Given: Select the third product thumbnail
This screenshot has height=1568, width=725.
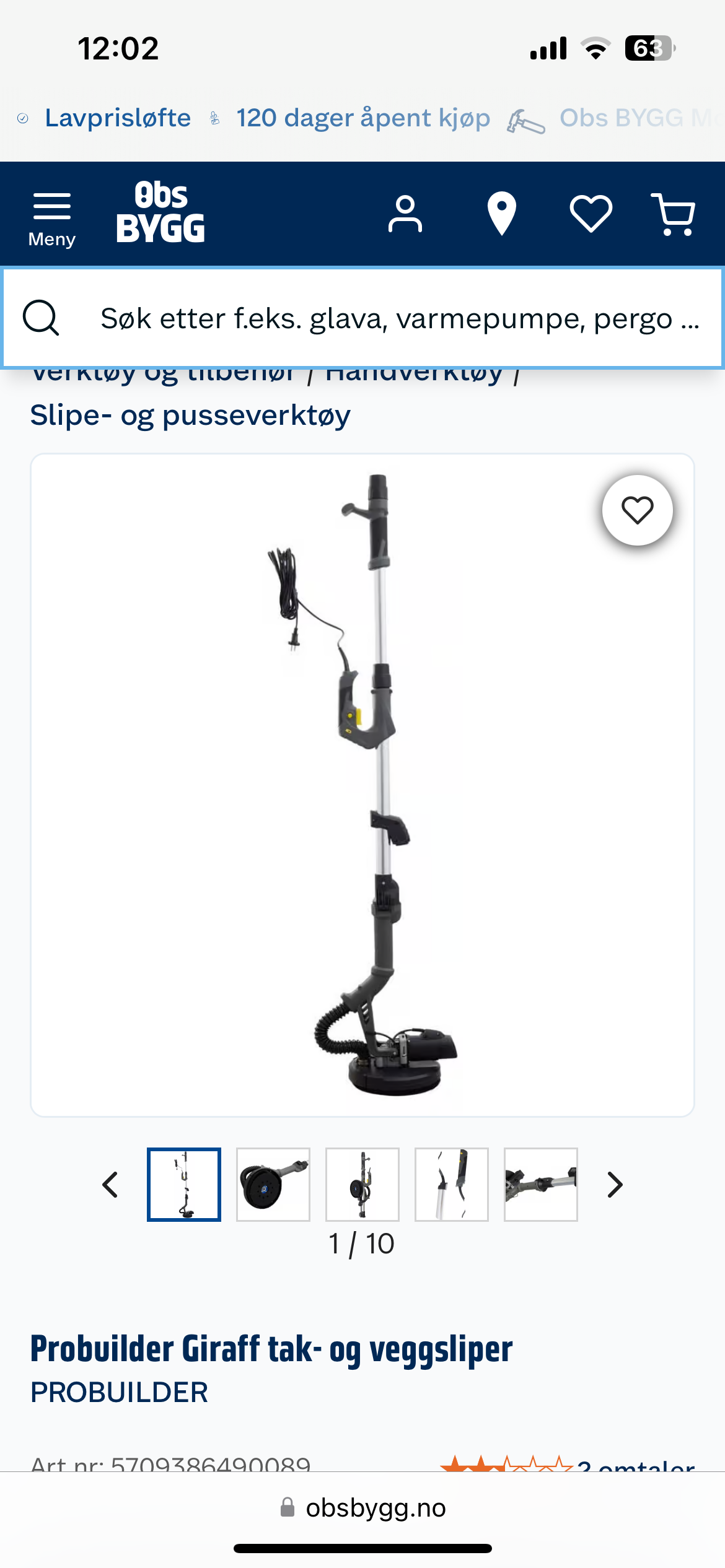Looking at the screenshot, I should coord(362,1185).
